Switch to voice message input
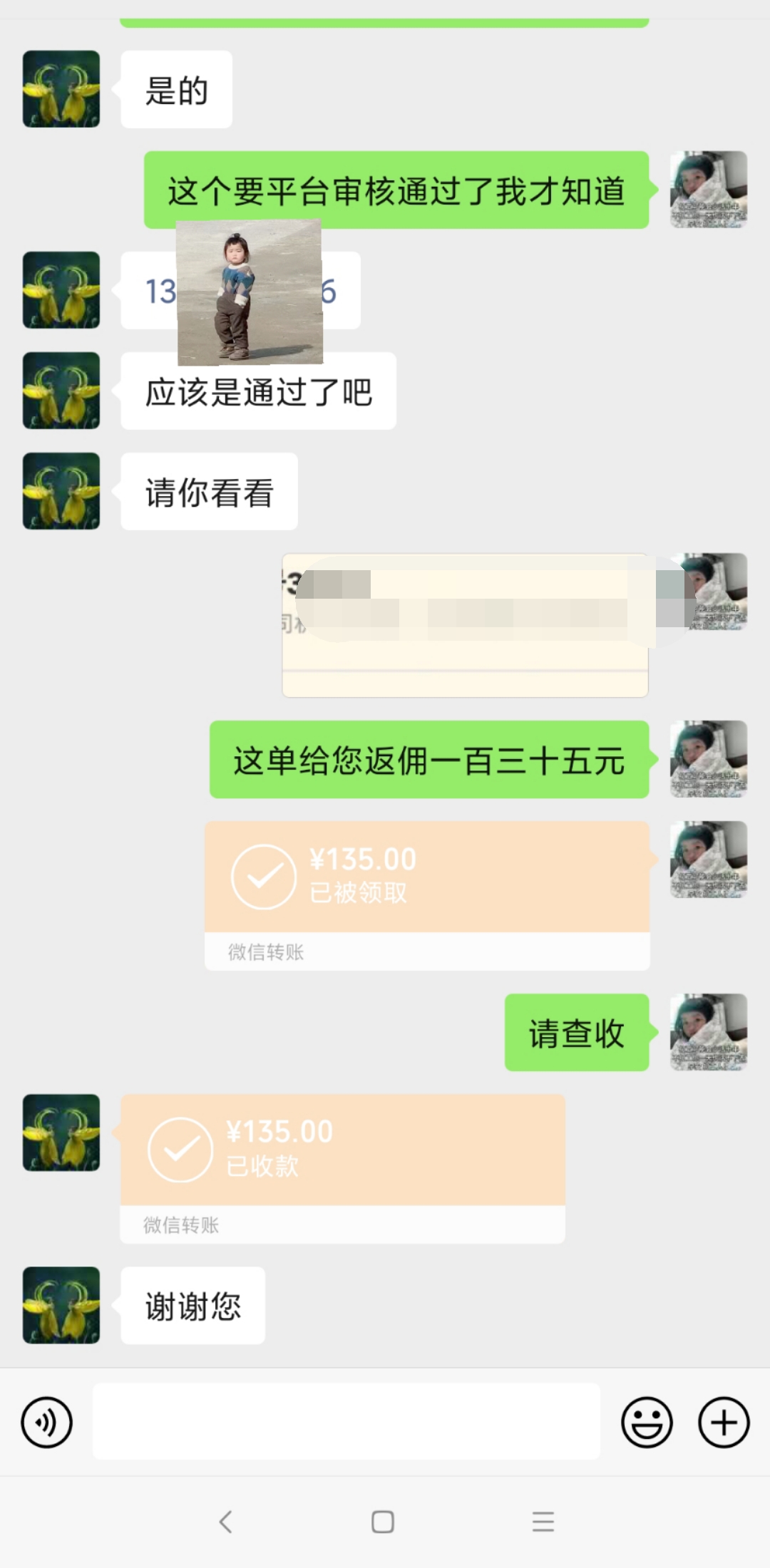The width and height of the screenshot is (770, 1568). pyautogui.click(x=47, y=1423)
